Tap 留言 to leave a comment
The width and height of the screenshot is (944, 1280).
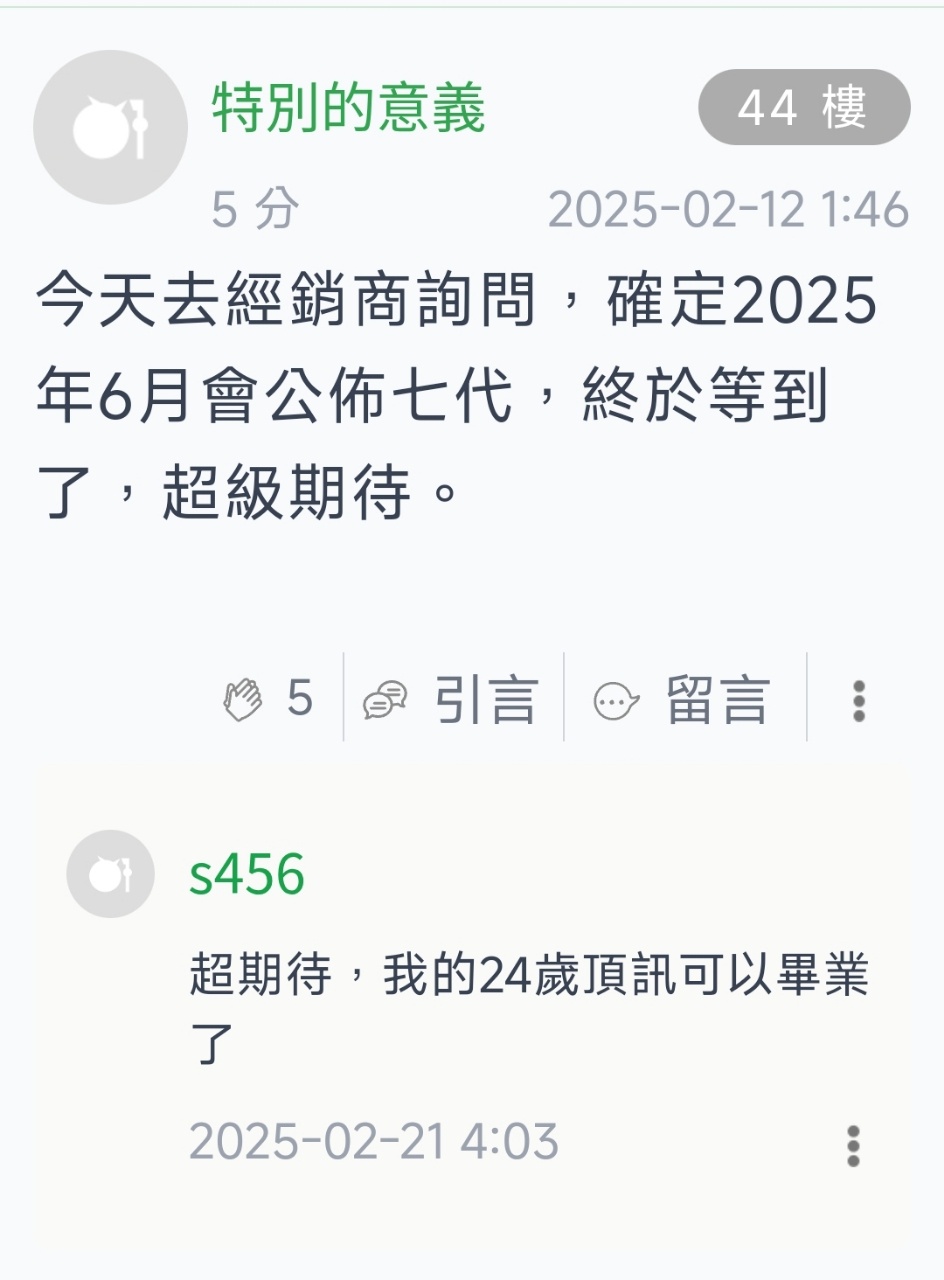pos(683,698)
